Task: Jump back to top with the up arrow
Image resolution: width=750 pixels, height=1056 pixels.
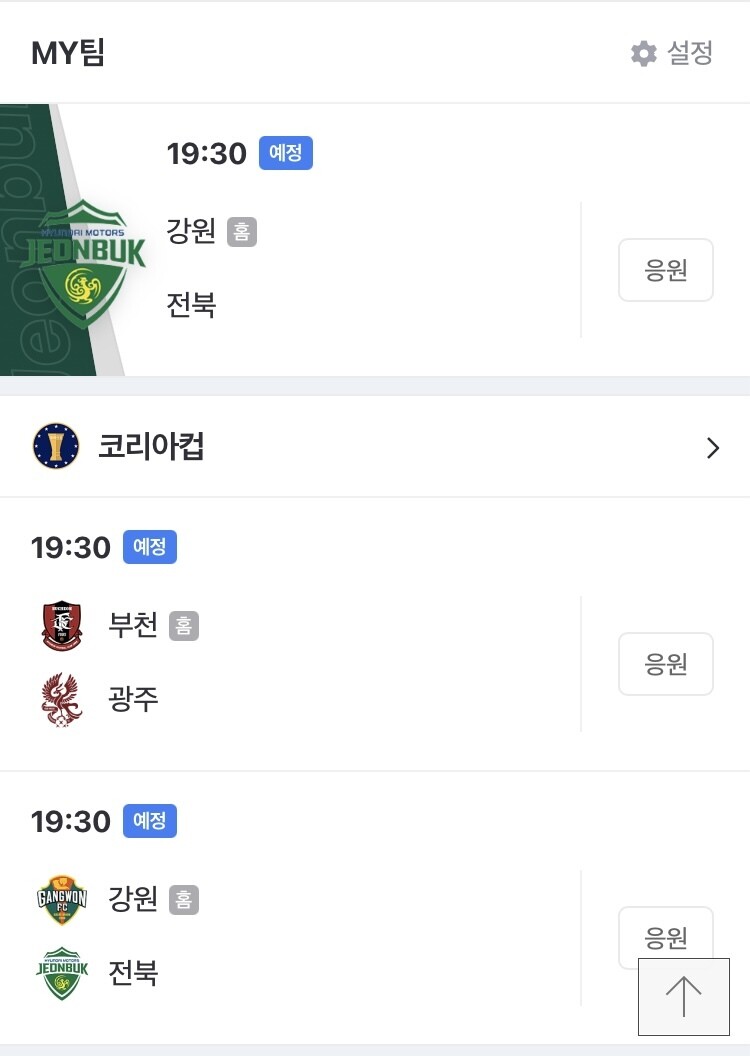Action: click(683, 997)
